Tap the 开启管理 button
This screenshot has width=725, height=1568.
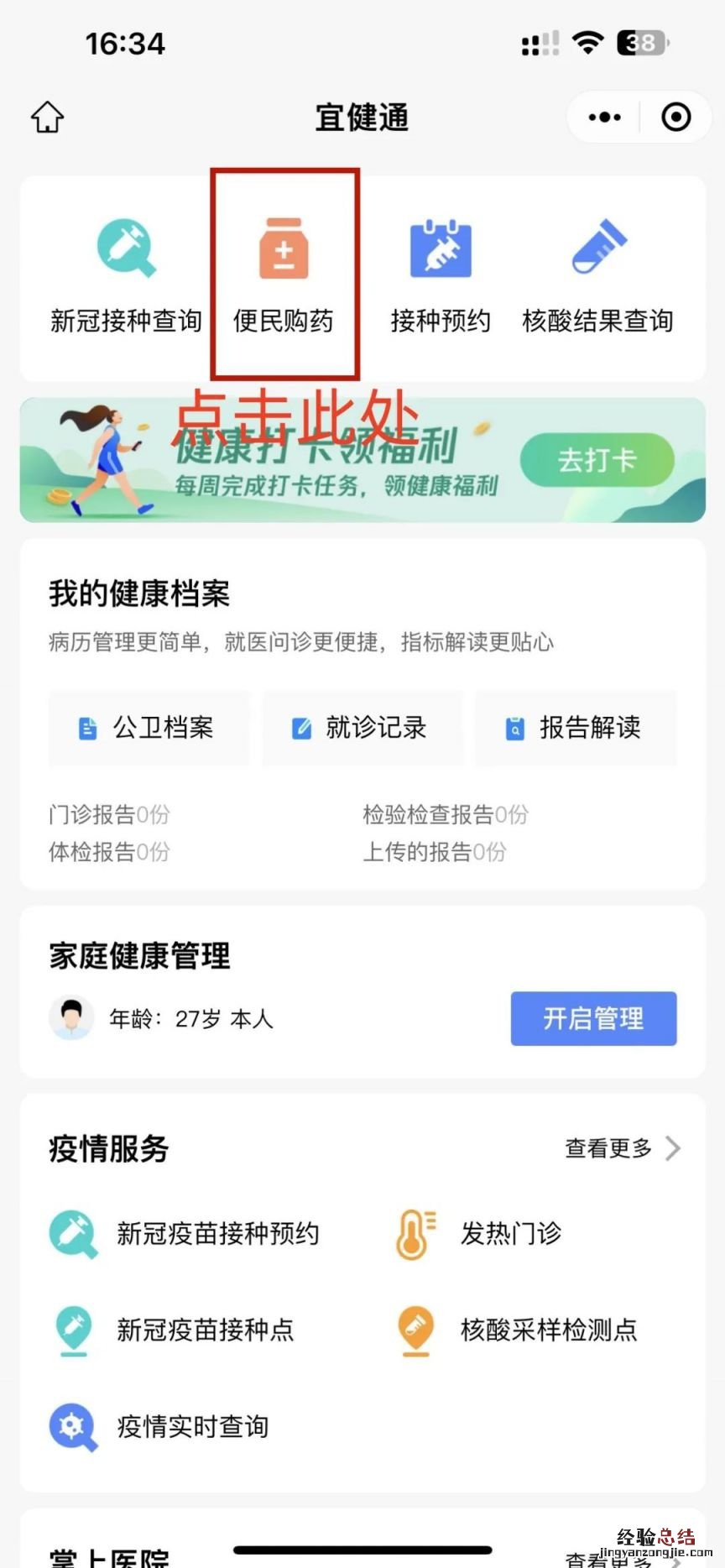pos(593,1018)
